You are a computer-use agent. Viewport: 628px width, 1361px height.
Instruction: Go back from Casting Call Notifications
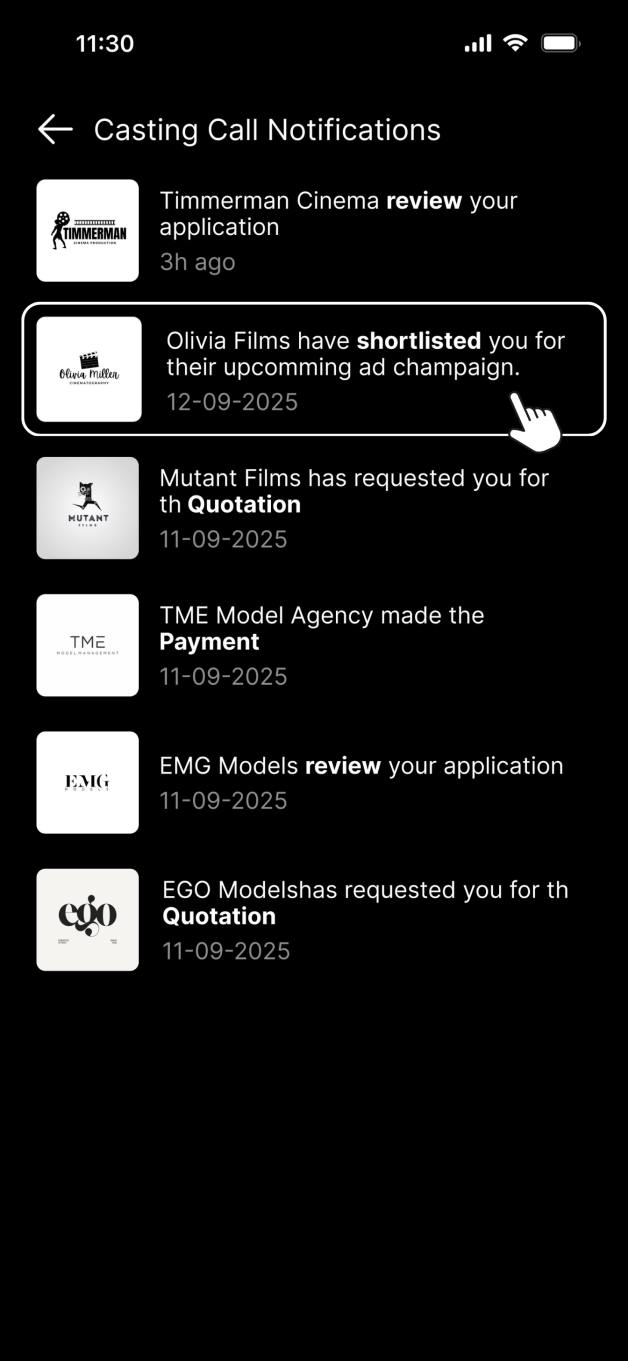55,129
